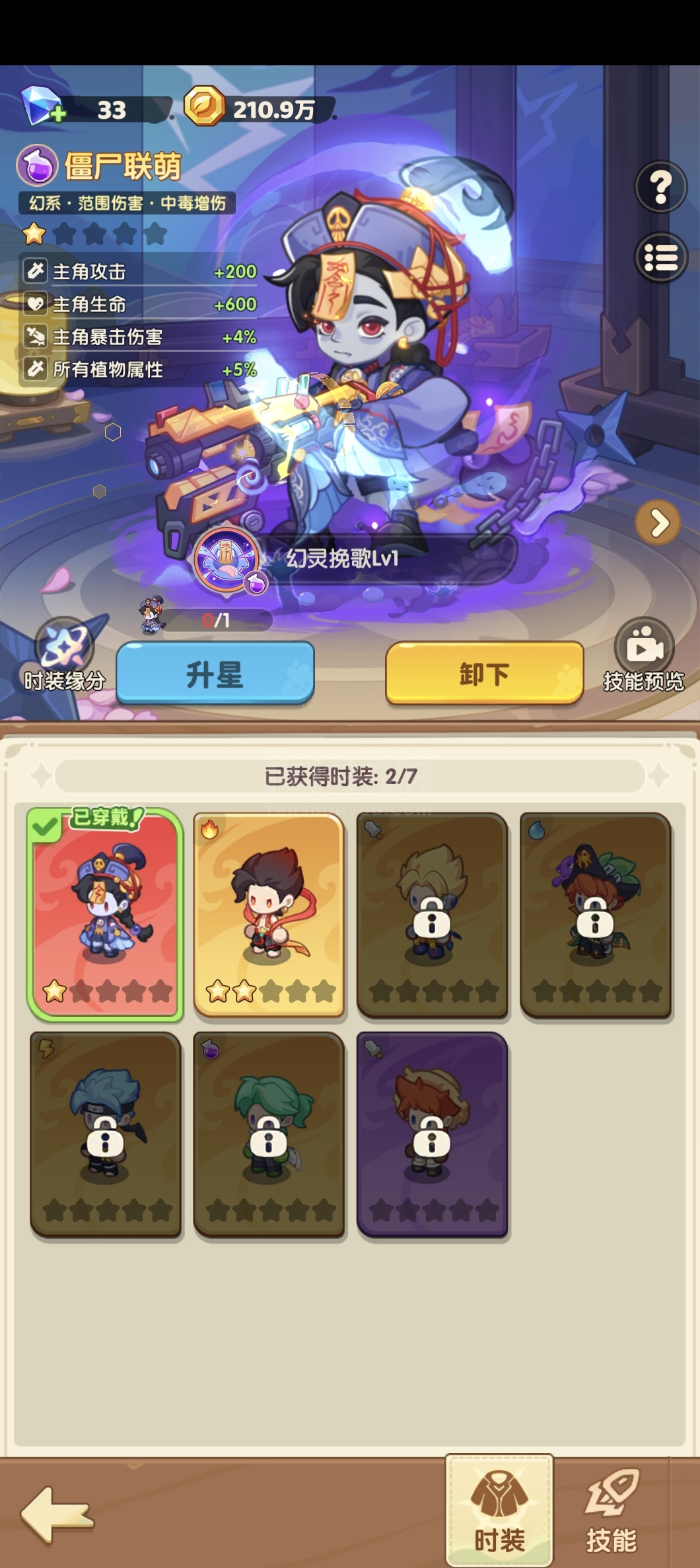The height and width of the screenshot is (1568, 700).
Task: Go to next costume with arrow
Action: coord(658,523)
